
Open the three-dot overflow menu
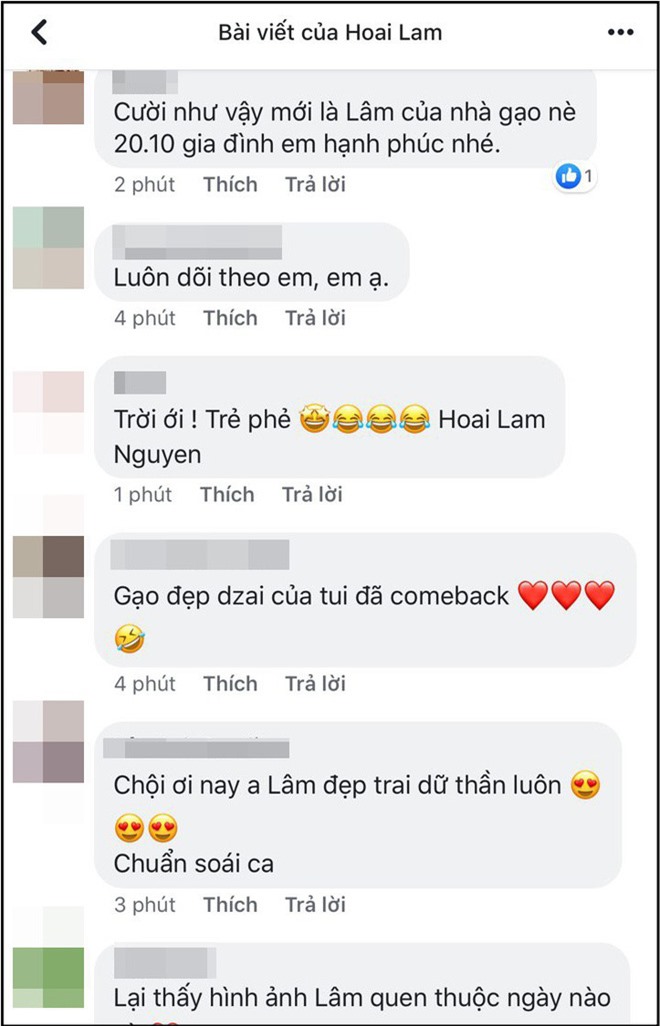click(x=620, y=33)
